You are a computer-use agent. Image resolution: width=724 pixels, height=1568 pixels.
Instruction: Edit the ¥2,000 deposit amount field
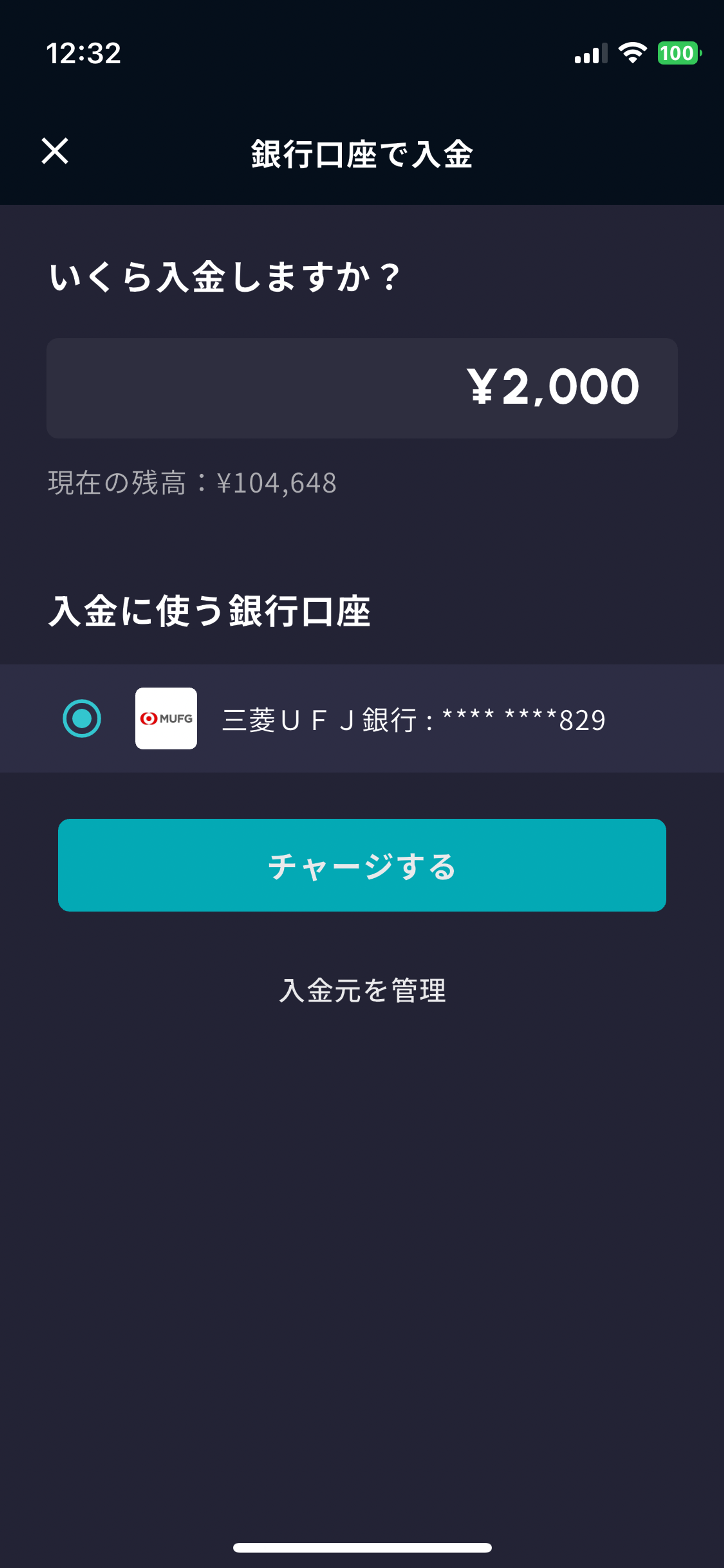coord(362,388)
